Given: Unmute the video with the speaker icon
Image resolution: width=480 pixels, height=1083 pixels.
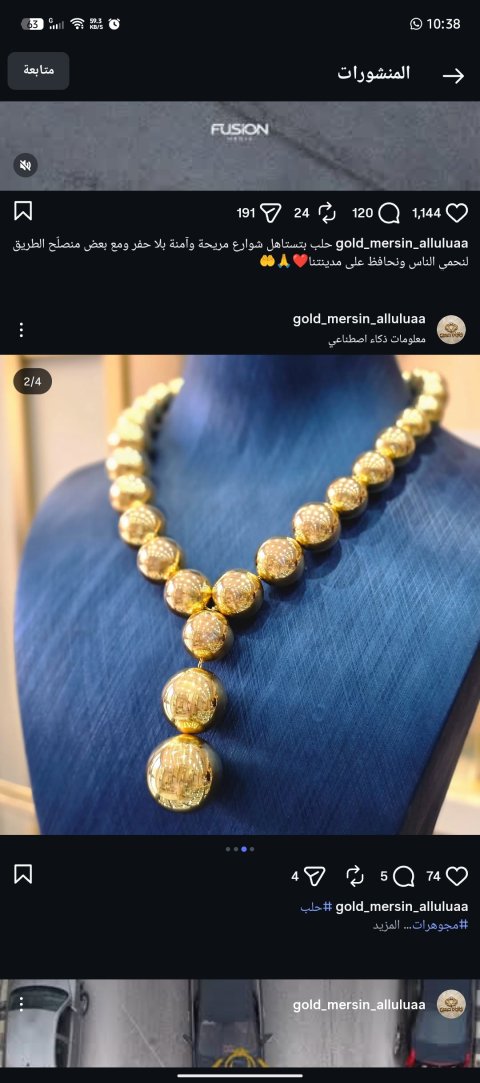Looking at the screenshot, I should [26, 165].
